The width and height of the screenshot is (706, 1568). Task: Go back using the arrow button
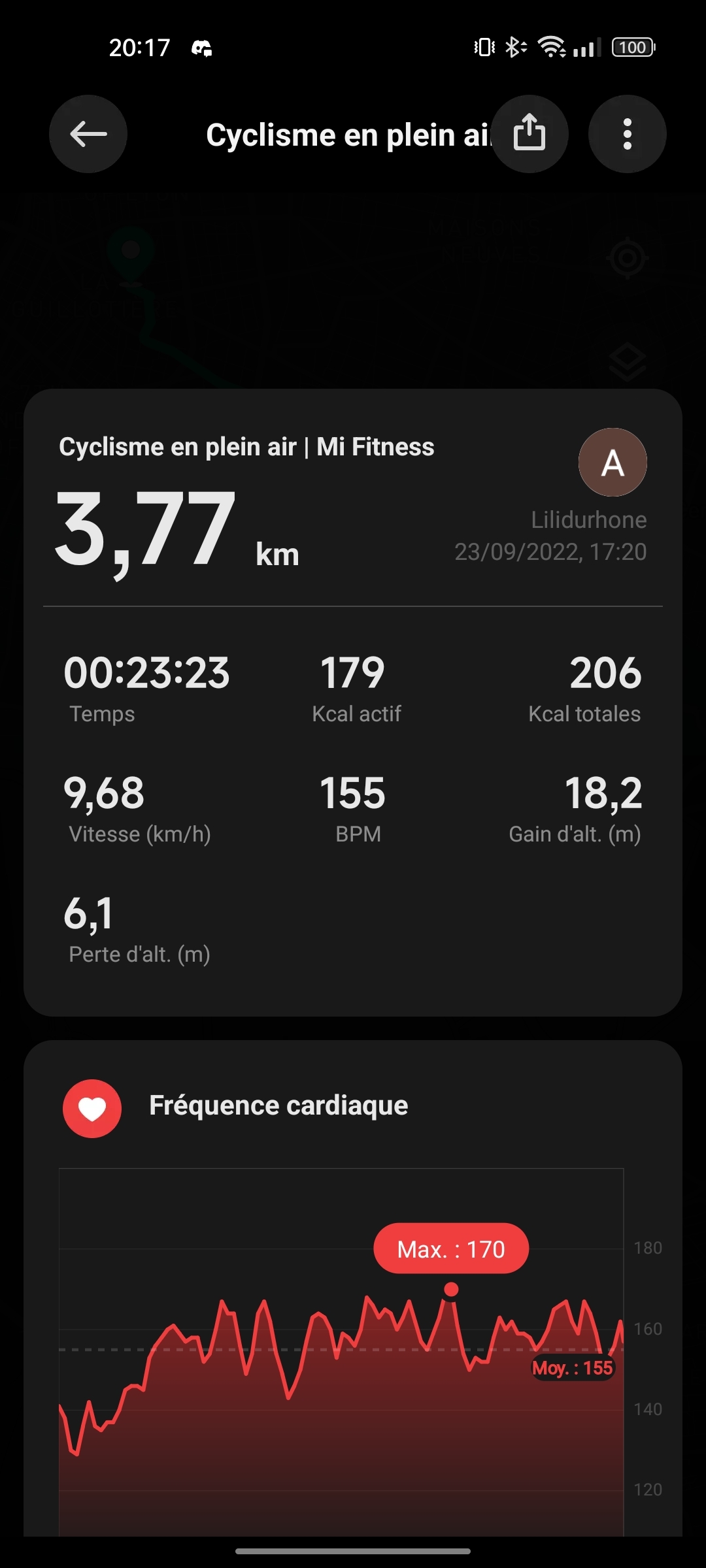click(88, 134)
